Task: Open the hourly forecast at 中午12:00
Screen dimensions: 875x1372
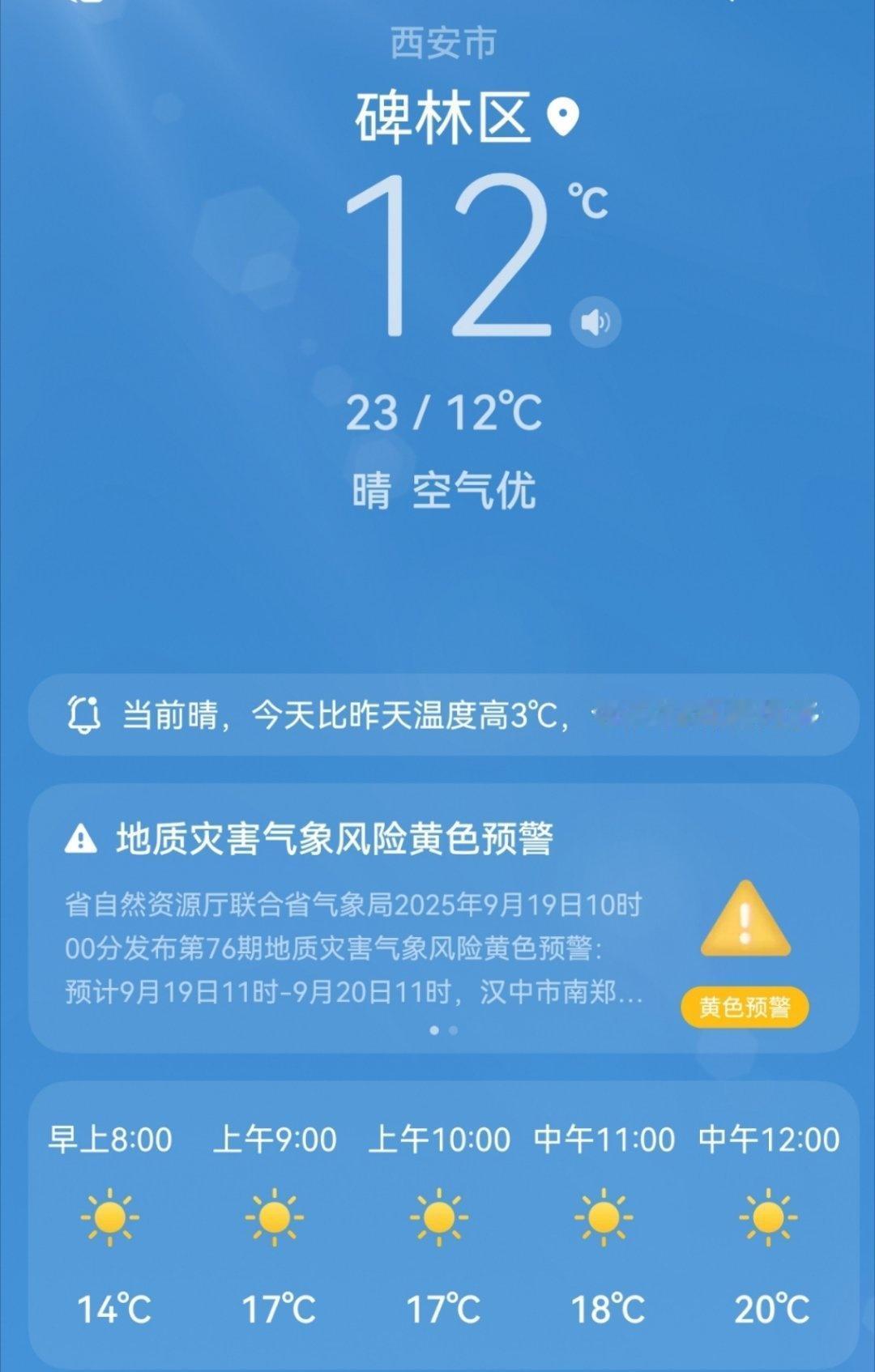Action: (769, 1223)
